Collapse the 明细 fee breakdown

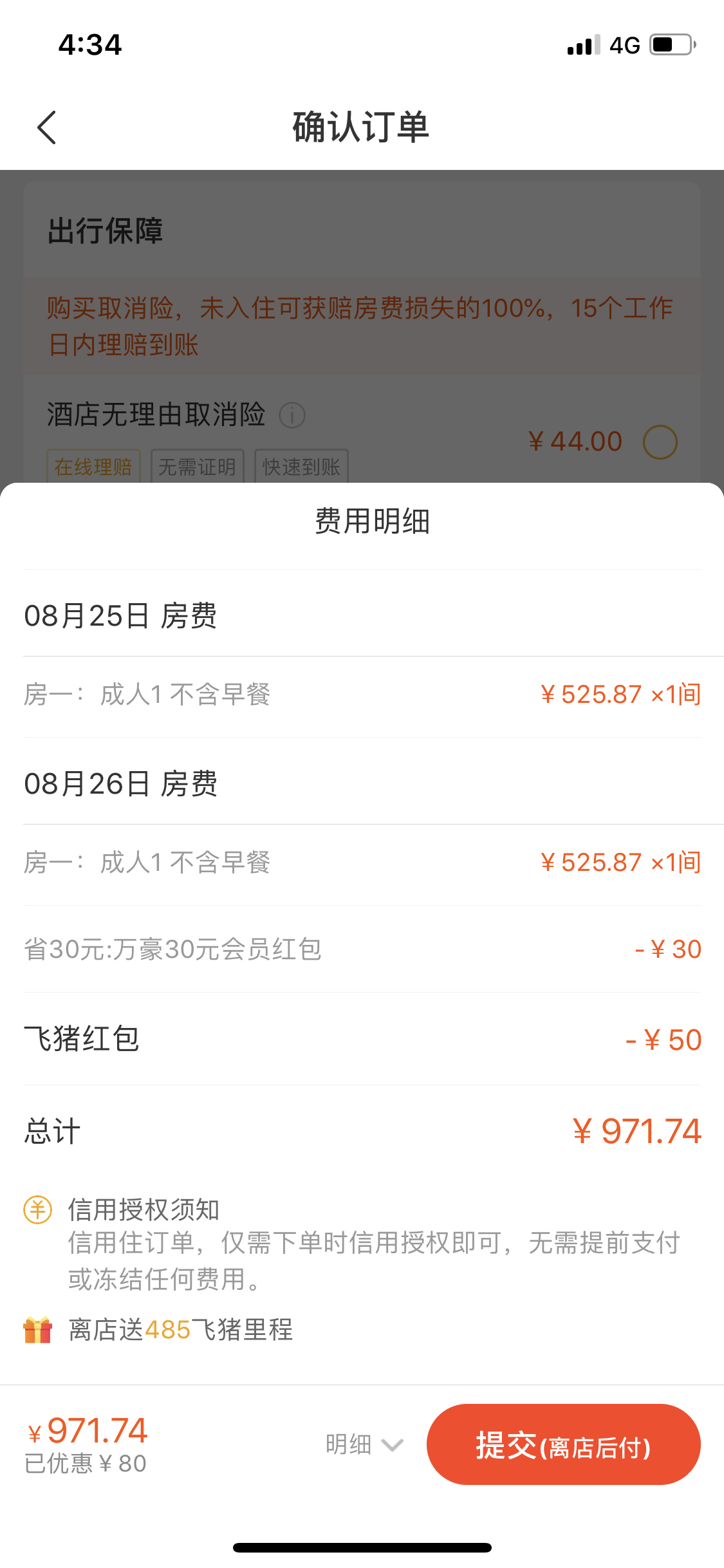(x=364, y=1445)
